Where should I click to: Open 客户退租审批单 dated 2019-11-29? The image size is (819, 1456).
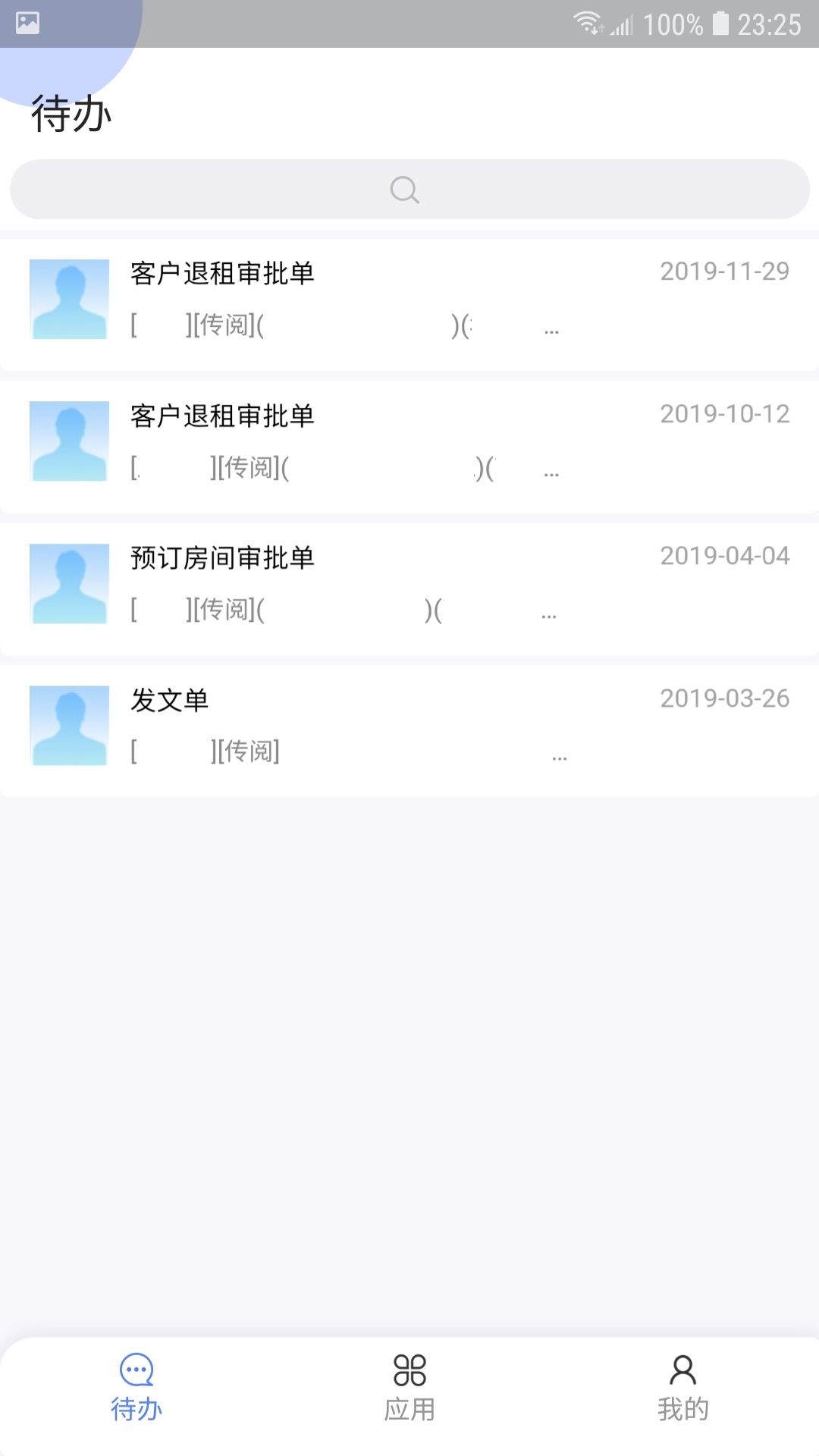(409, 303)
